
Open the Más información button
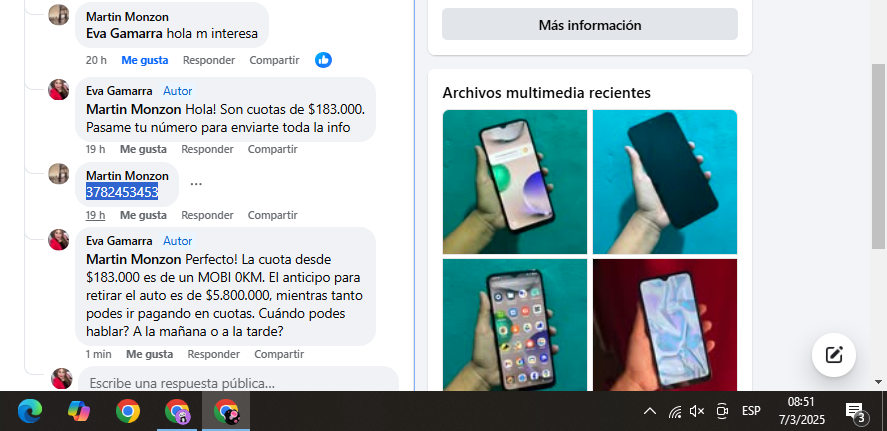point(589,25)
